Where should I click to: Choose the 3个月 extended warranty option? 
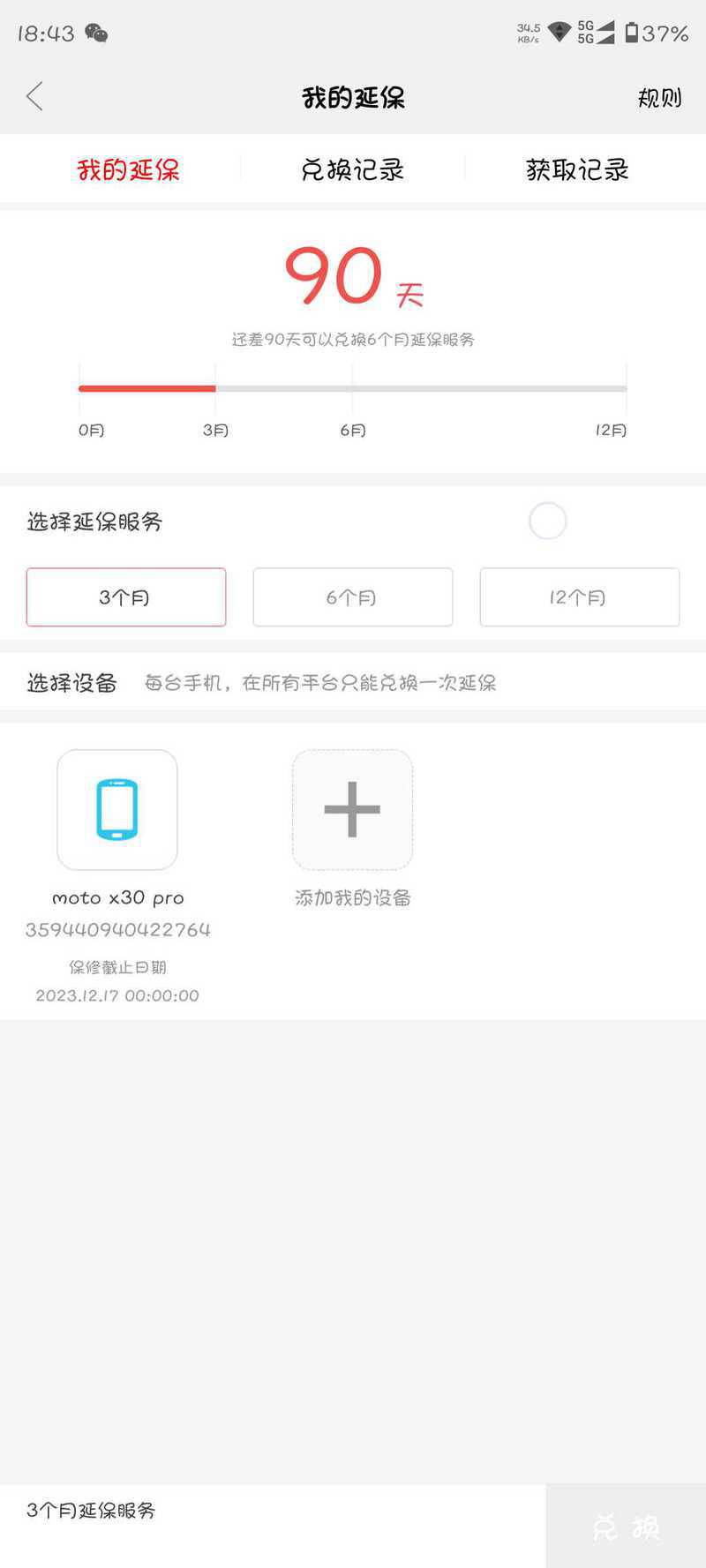click(x=126, y=597)
